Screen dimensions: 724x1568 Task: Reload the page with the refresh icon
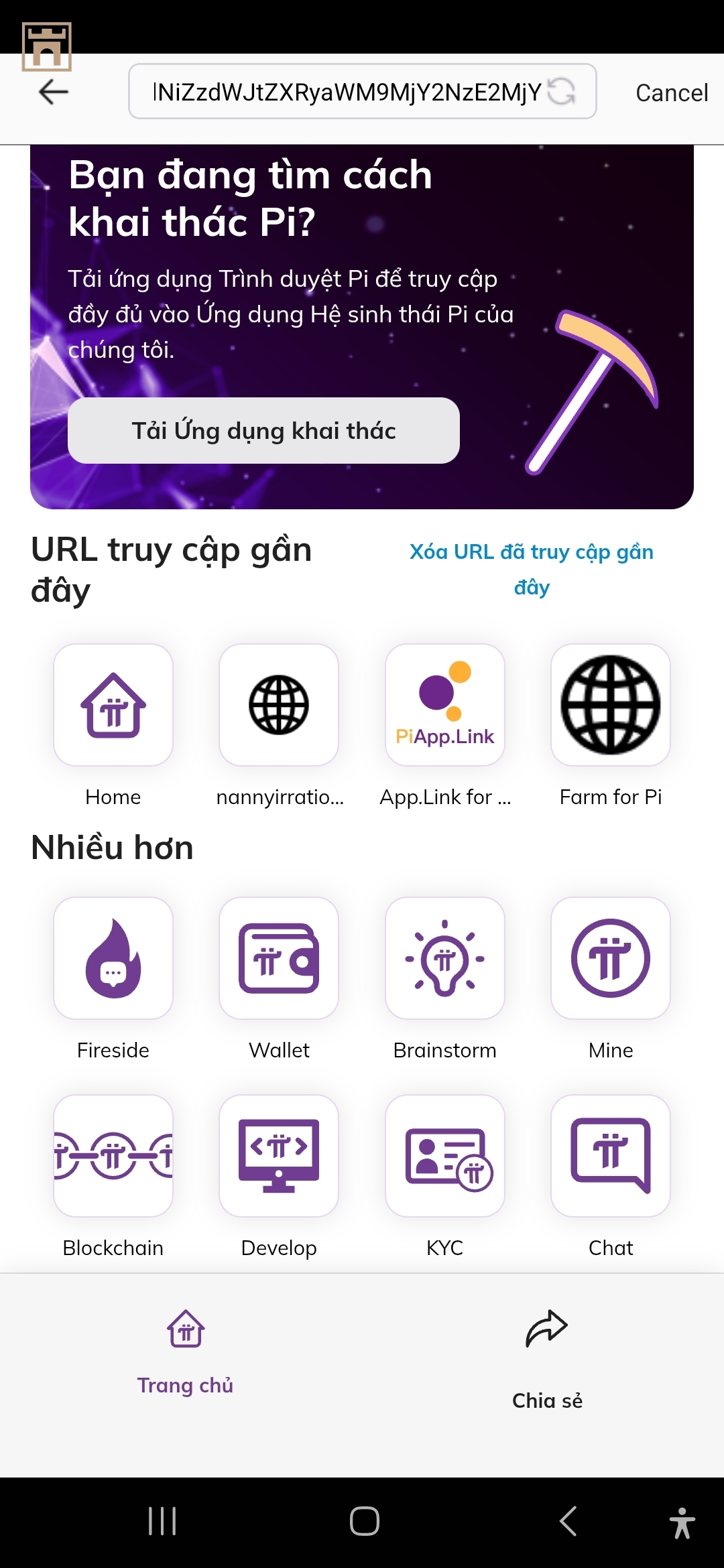tap(561, 92)
